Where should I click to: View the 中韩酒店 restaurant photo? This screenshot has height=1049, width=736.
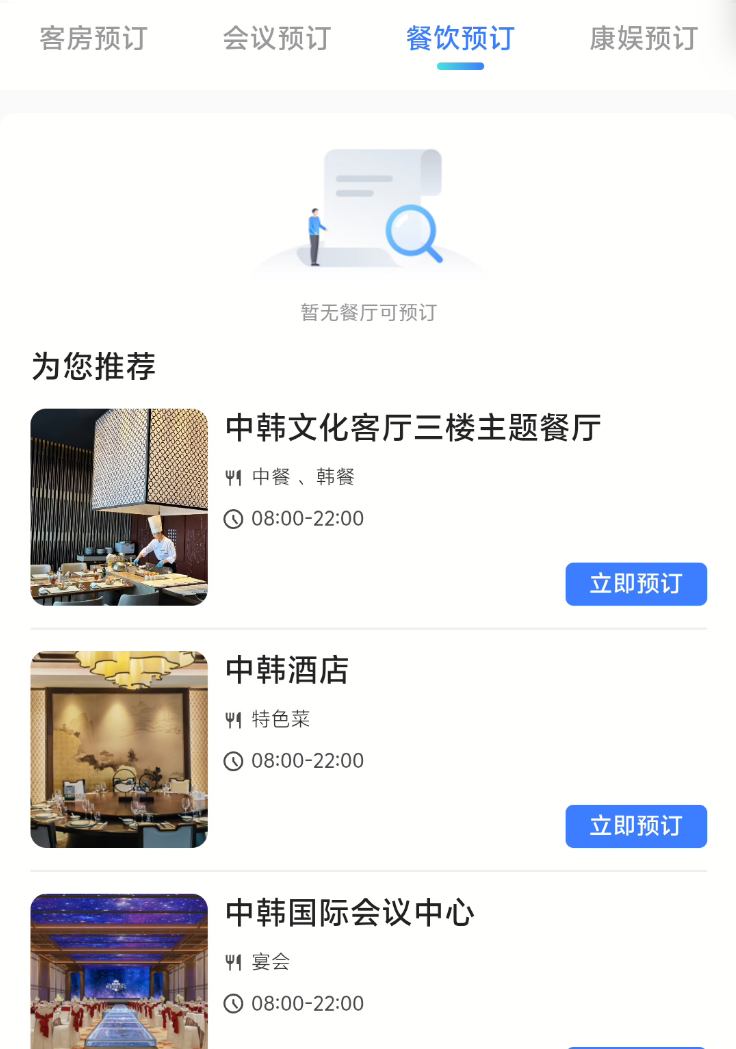pos(119,749)
